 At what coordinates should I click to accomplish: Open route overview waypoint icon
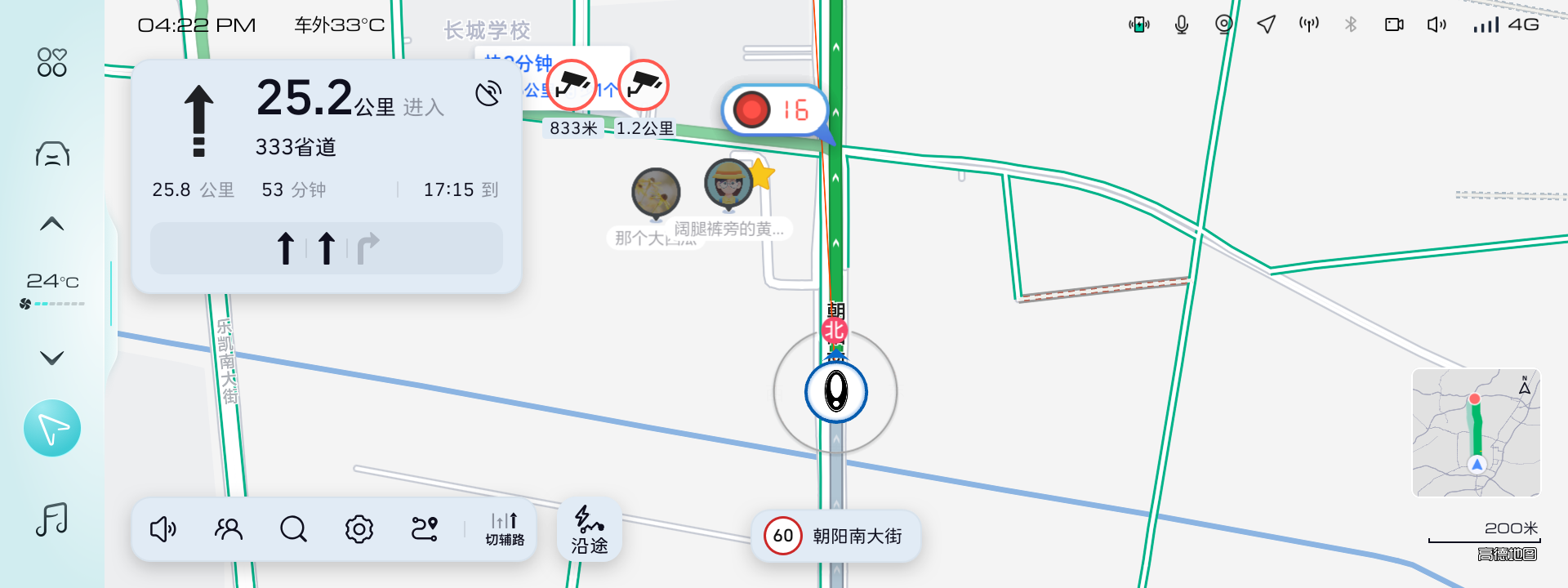424,529
